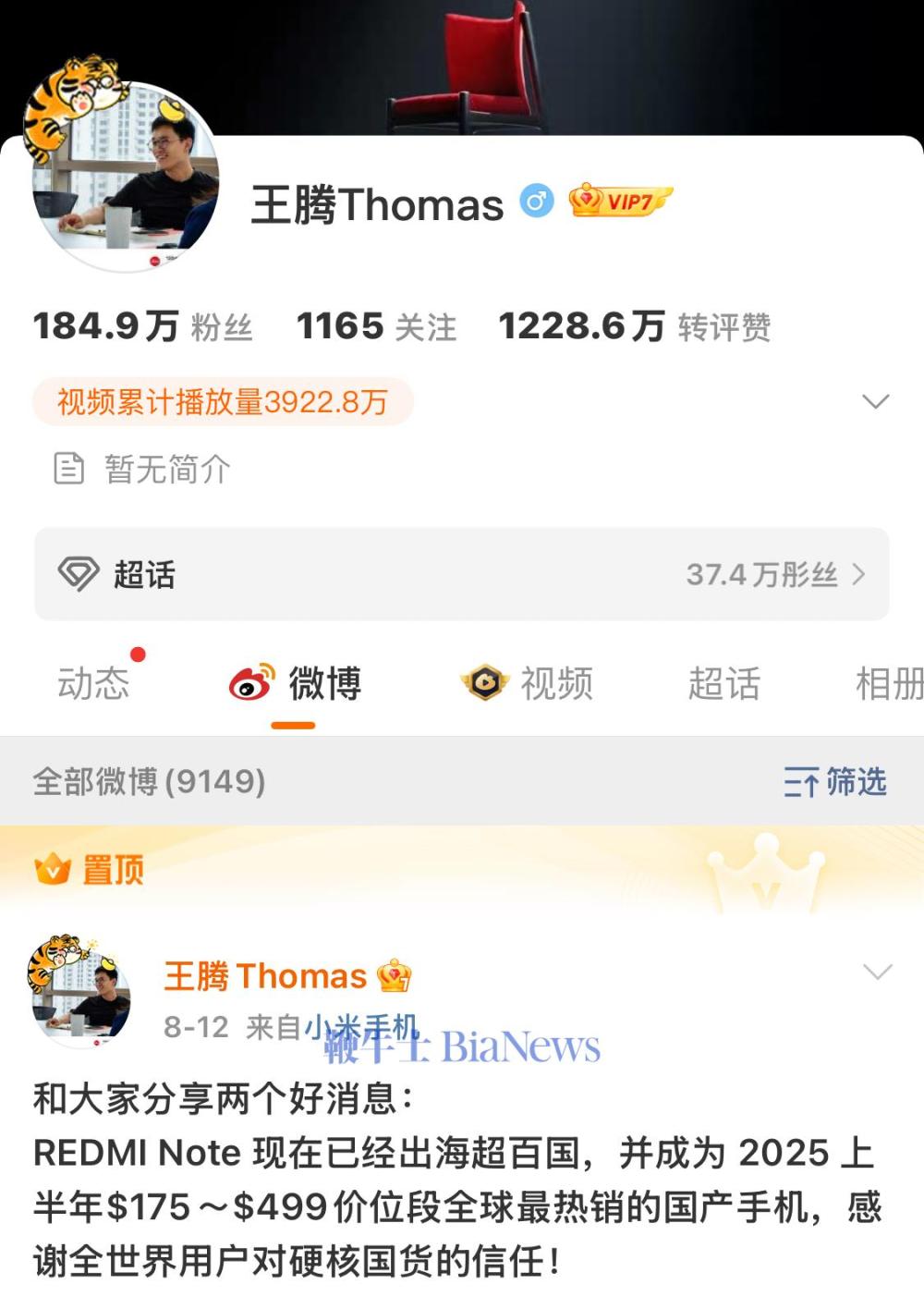Image resolution: width=924 pixels, height=1309 pixels.
Task: Tap the 视频累计播放量3922.8万 chip
Action: 223,402
